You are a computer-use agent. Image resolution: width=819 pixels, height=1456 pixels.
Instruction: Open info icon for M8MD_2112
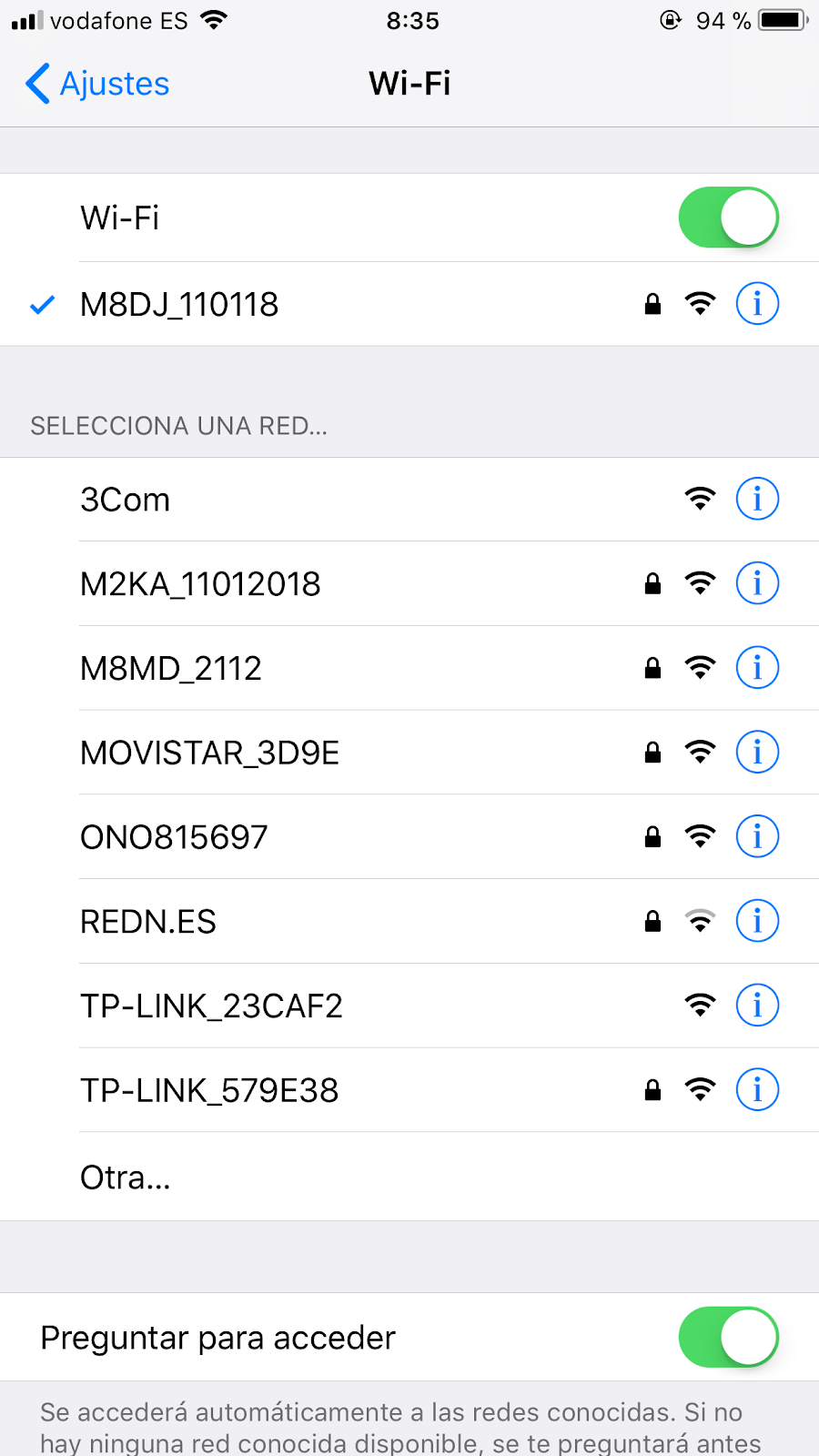(x=757, y=667)
